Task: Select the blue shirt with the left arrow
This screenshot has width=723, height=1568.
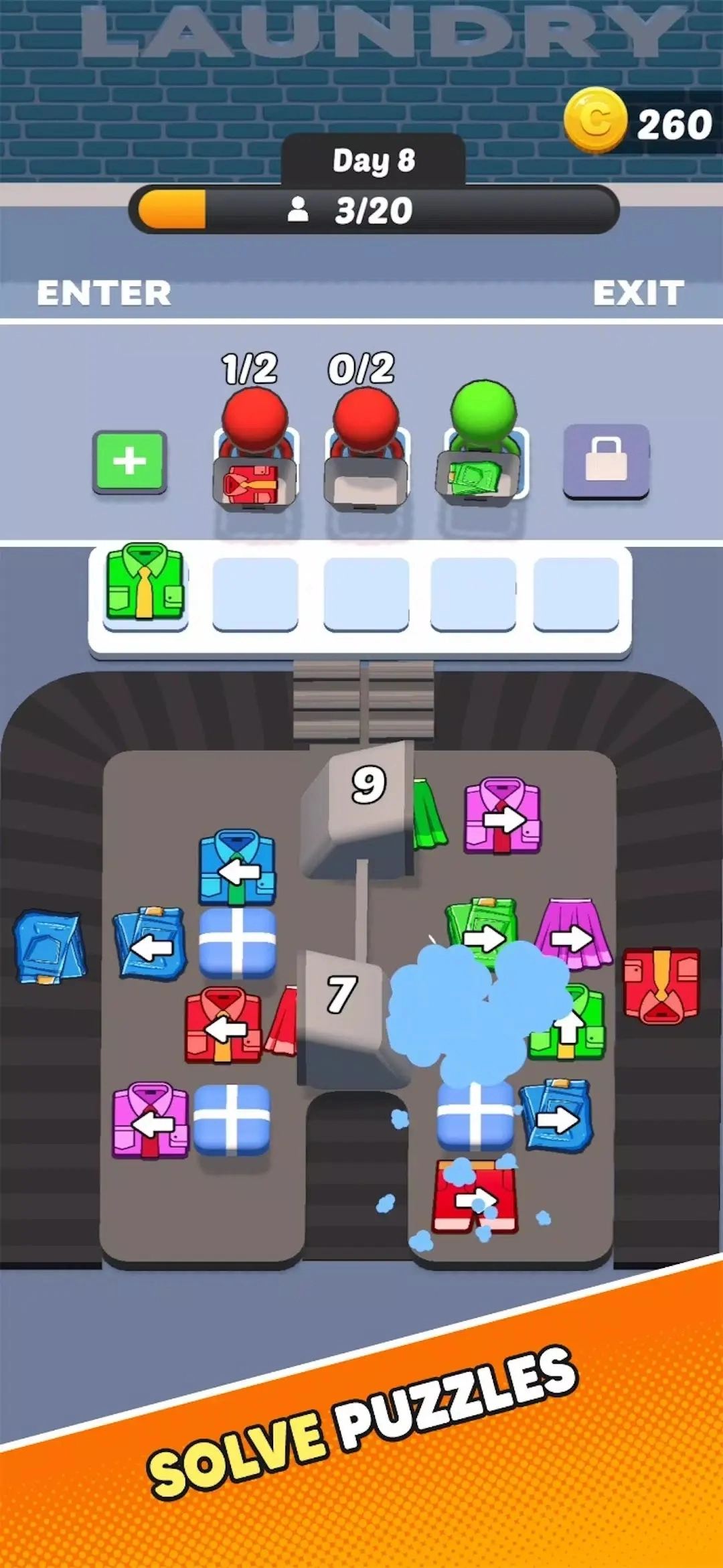Action: pyautogui.click(x=237, y=868)
